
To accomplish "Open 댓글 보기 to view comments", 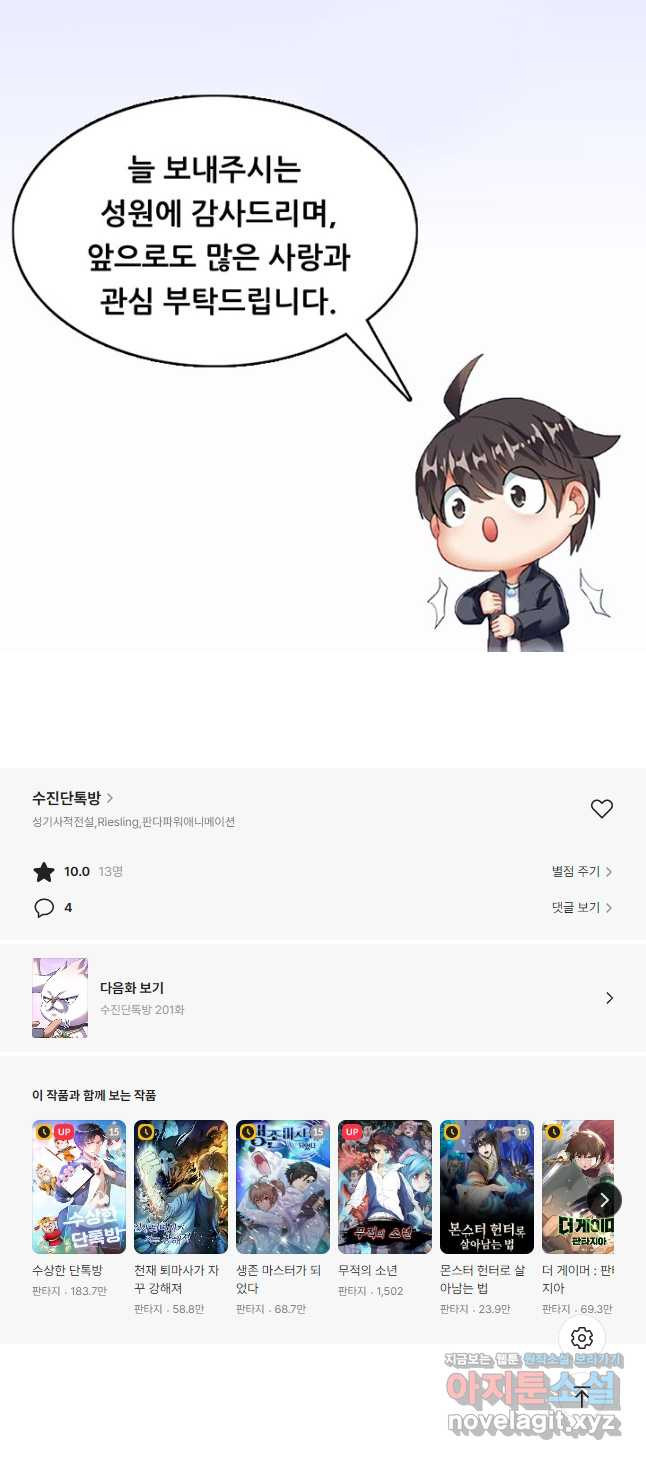I will click(581, 908).
